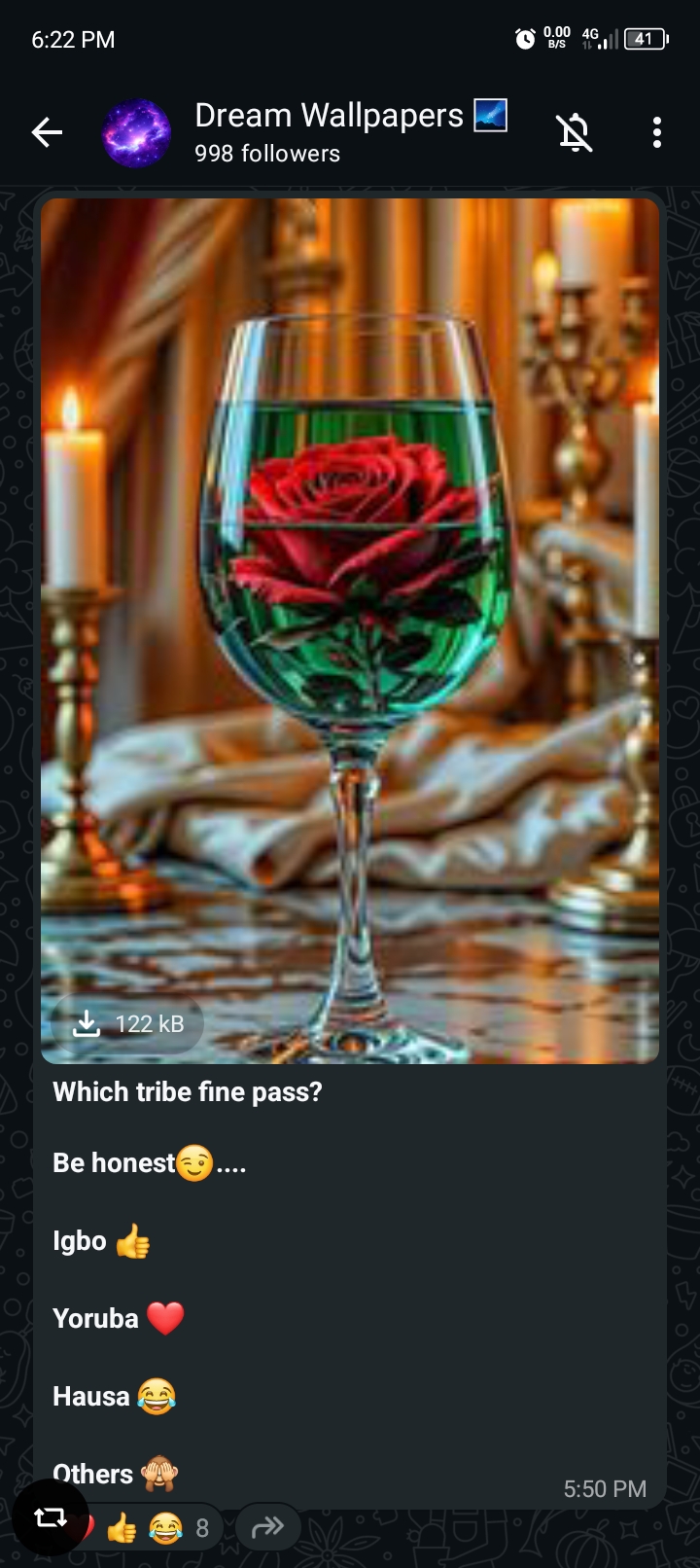Tap the floating repost button
This screenshot has height=1568, width=700.
click(x=51, y=1517)
